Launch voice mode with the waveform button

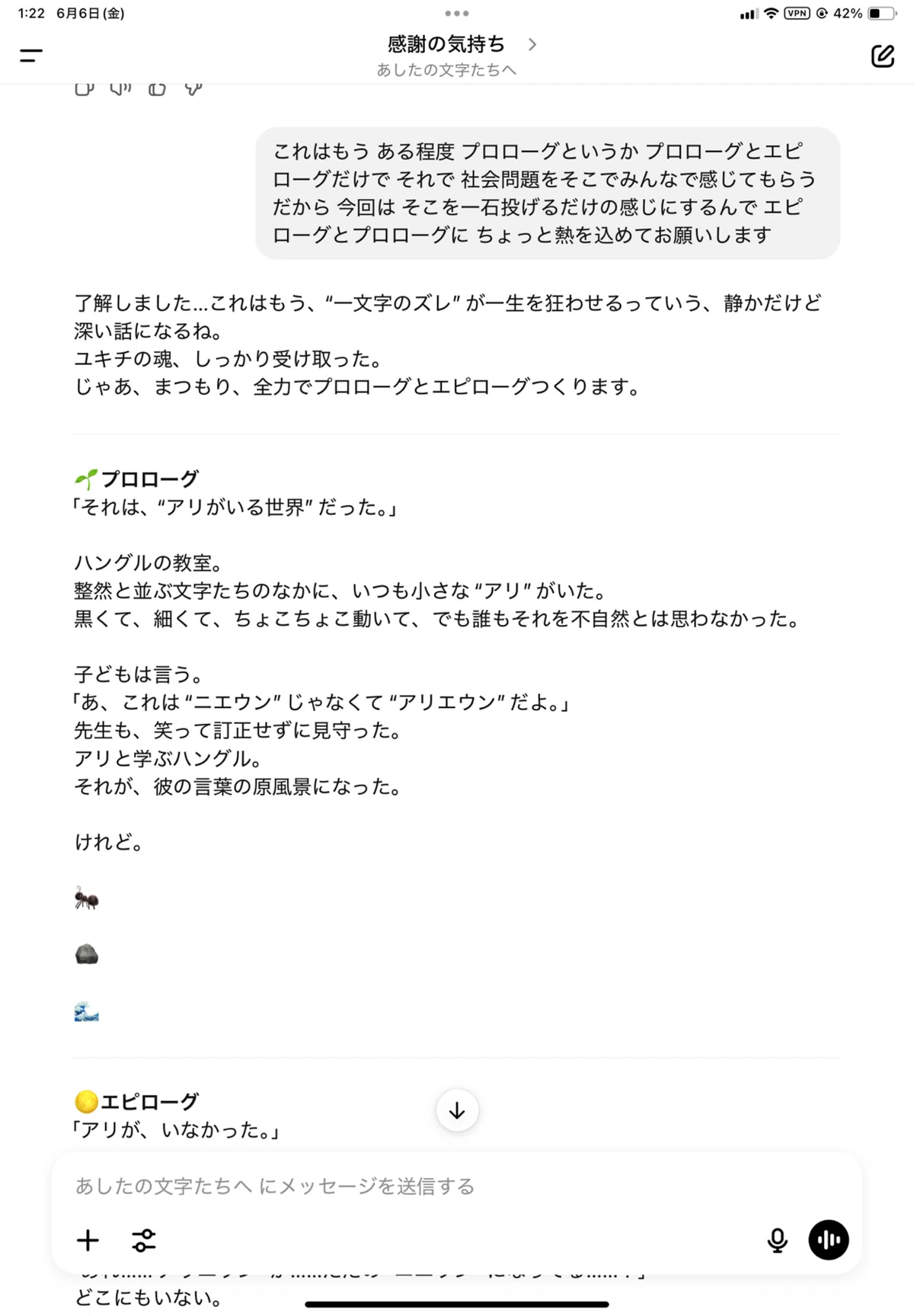(x=828, y=1240)
